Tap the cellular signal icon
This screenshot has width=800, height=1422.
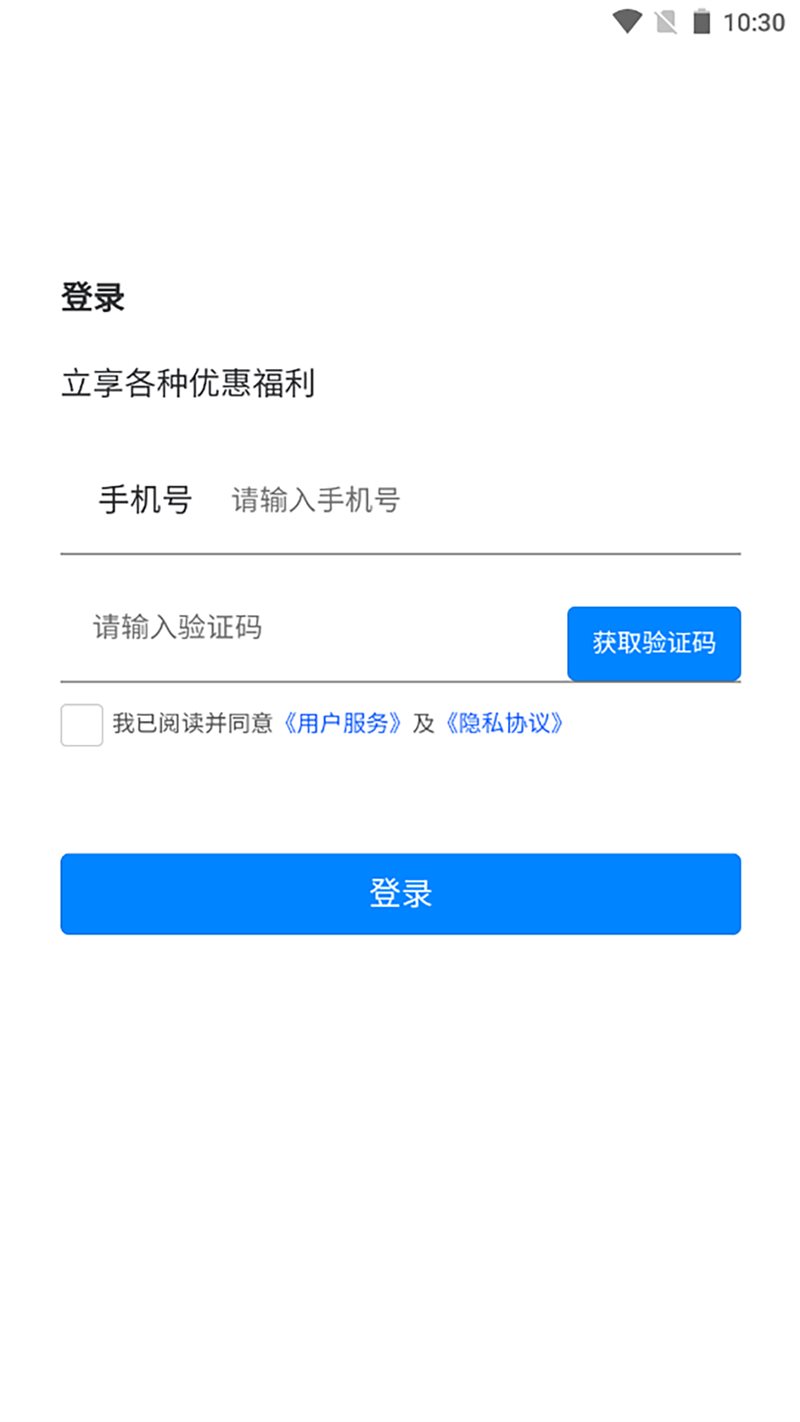[x=667, y=21]
